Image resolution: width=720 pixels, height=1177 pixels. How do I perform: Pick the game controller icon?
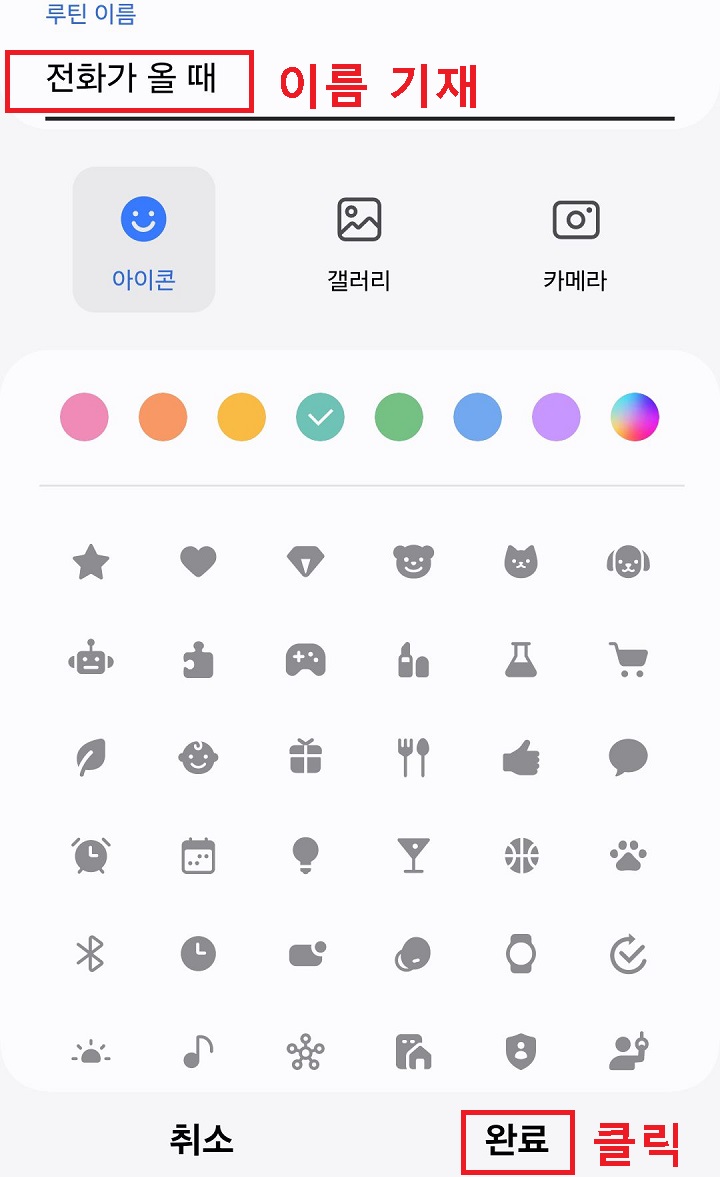coord(306,660)
